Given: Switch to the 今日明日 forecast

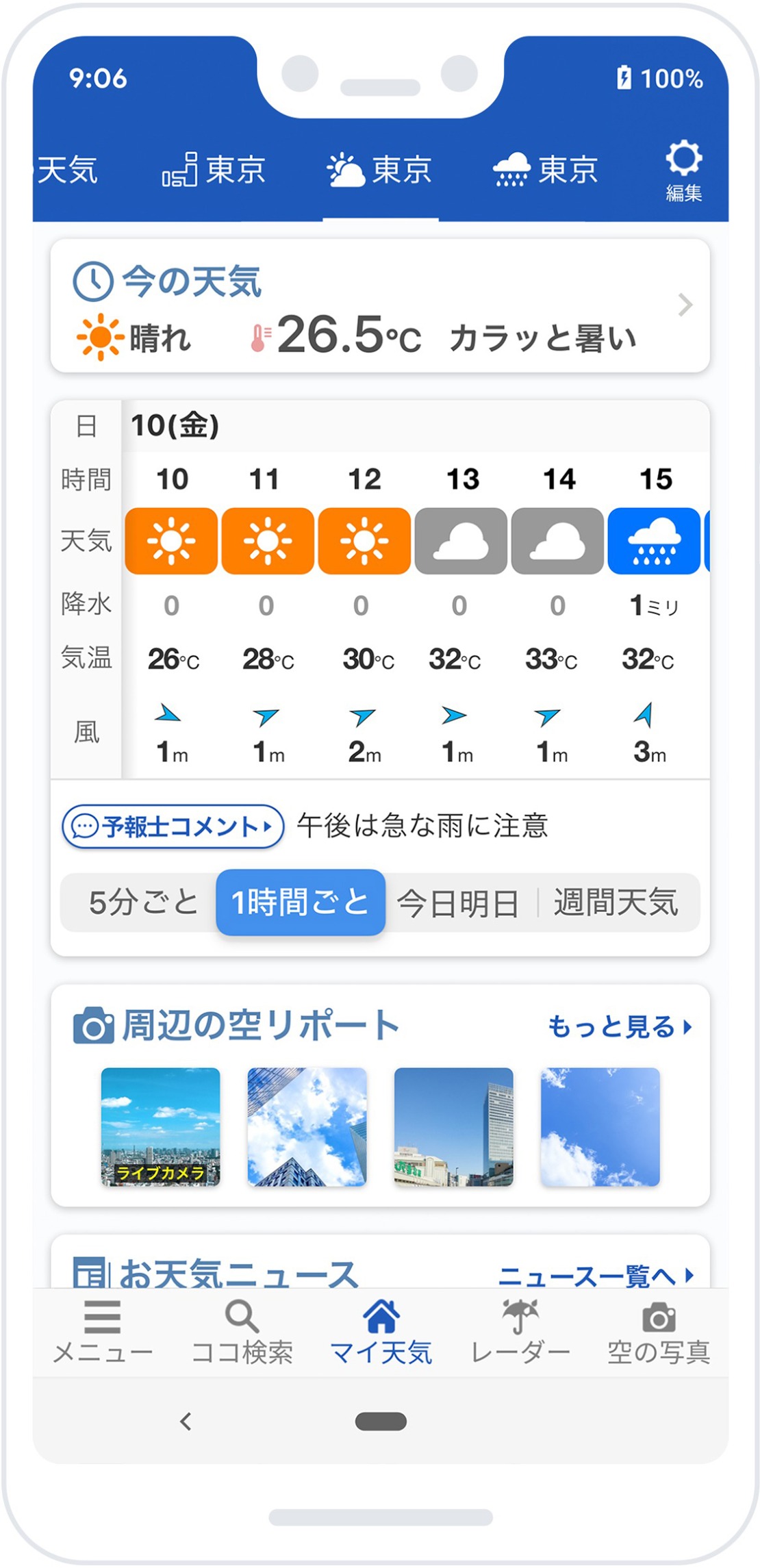Looking at the screenshot, I should coord(458,902).
